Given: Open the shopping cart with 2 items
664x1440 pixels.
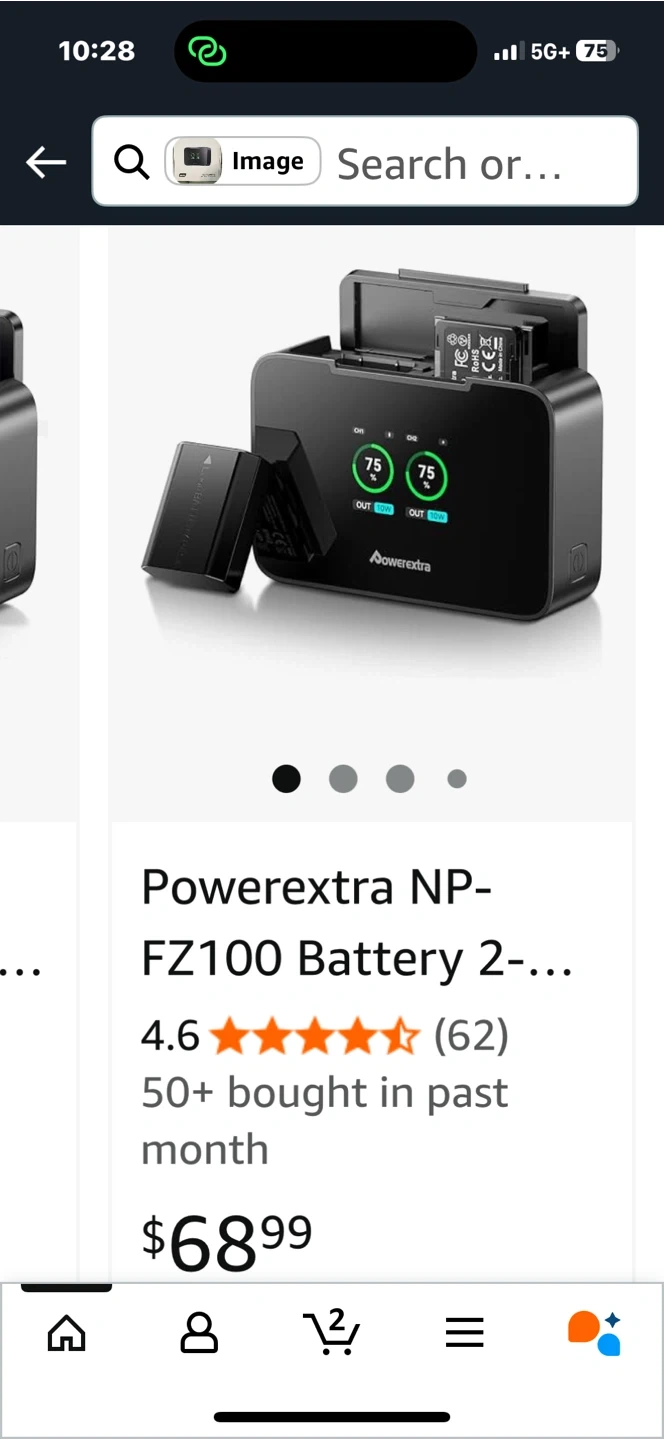Looking at the screenshot, I should tap(331, 1331).
